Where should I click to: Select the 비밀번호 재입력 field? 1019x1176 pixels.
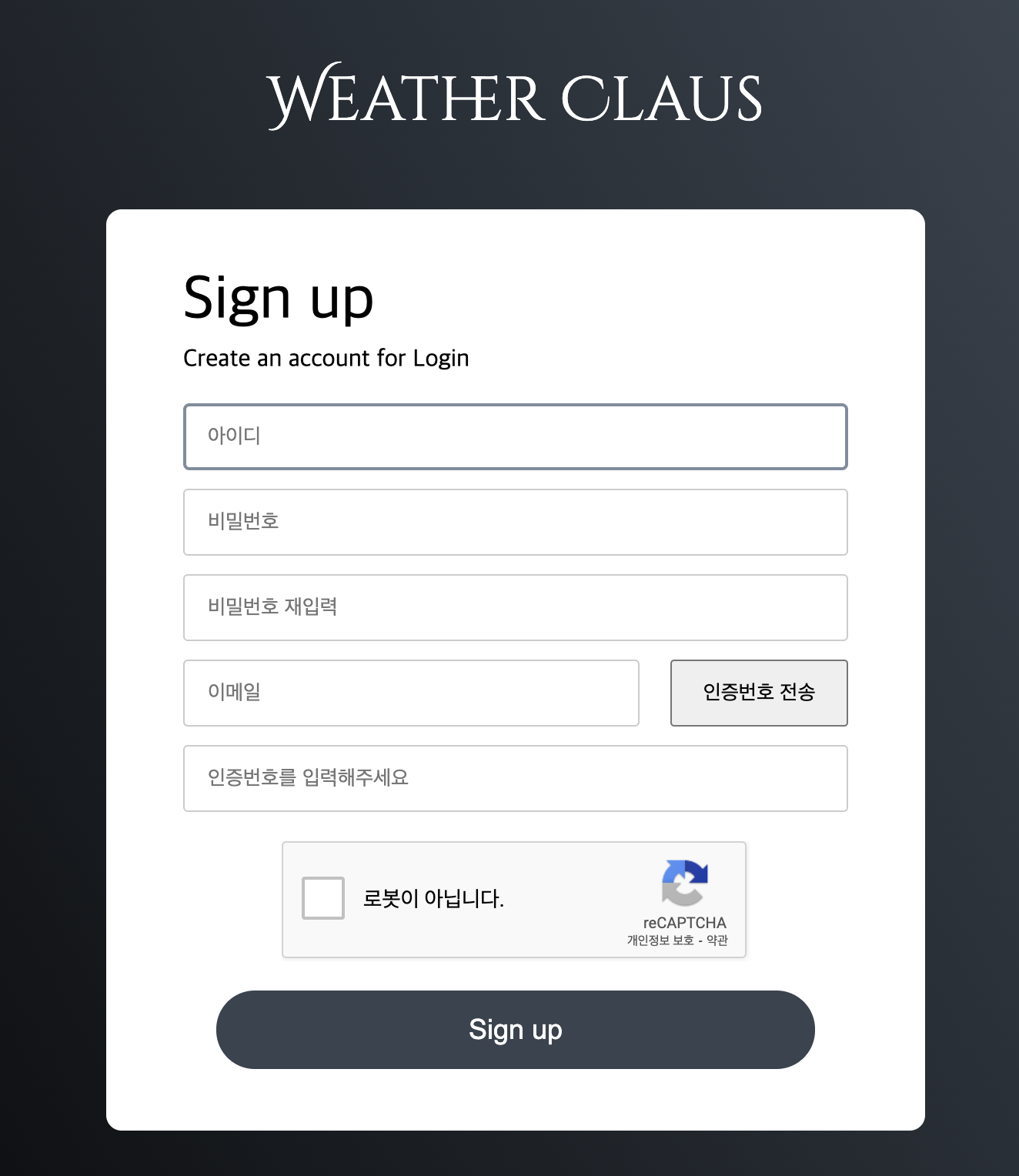(x=515, y=607)
